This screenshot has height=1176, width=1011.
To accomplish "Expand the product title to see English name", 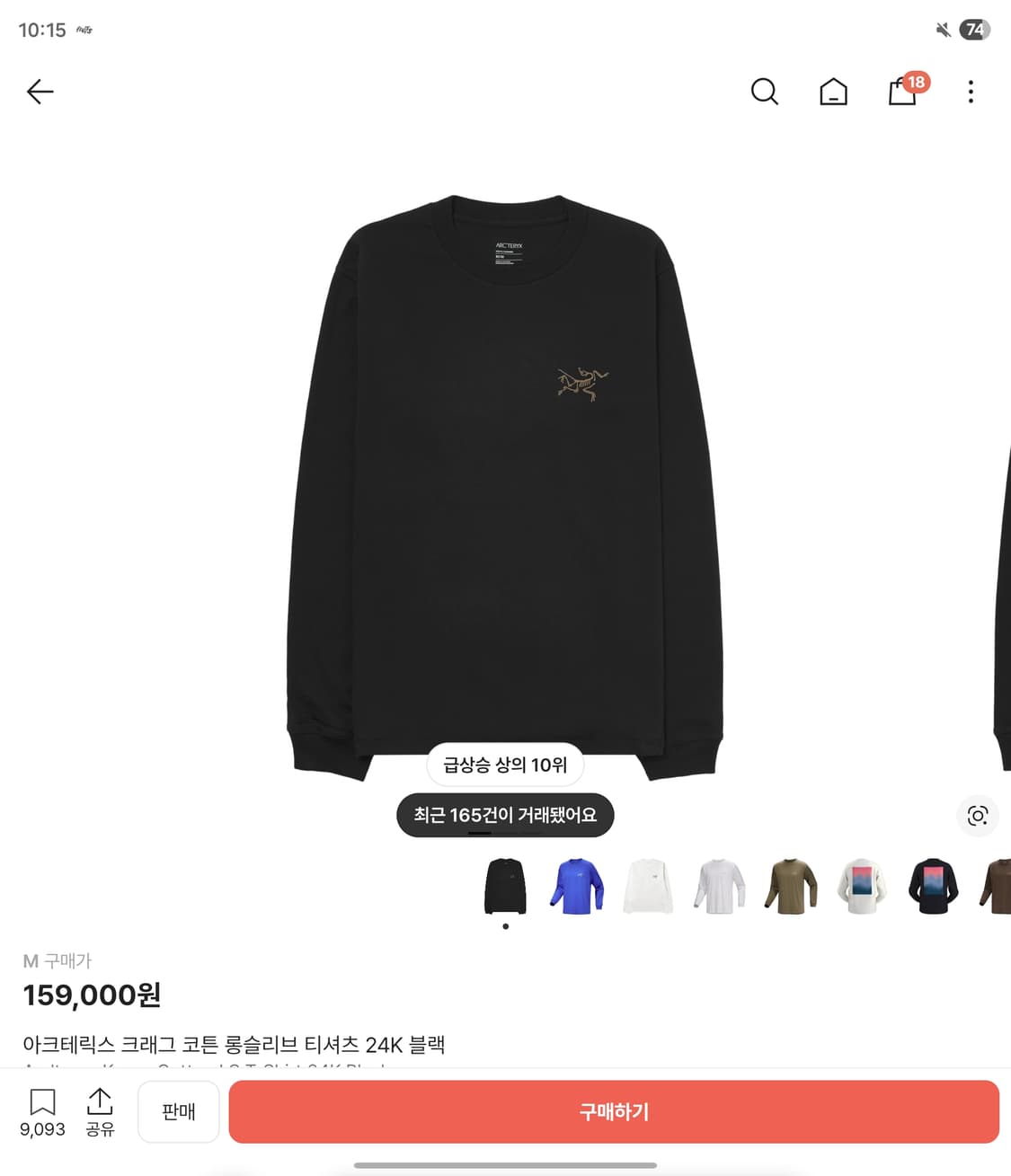I will (x=238, y=1045).
